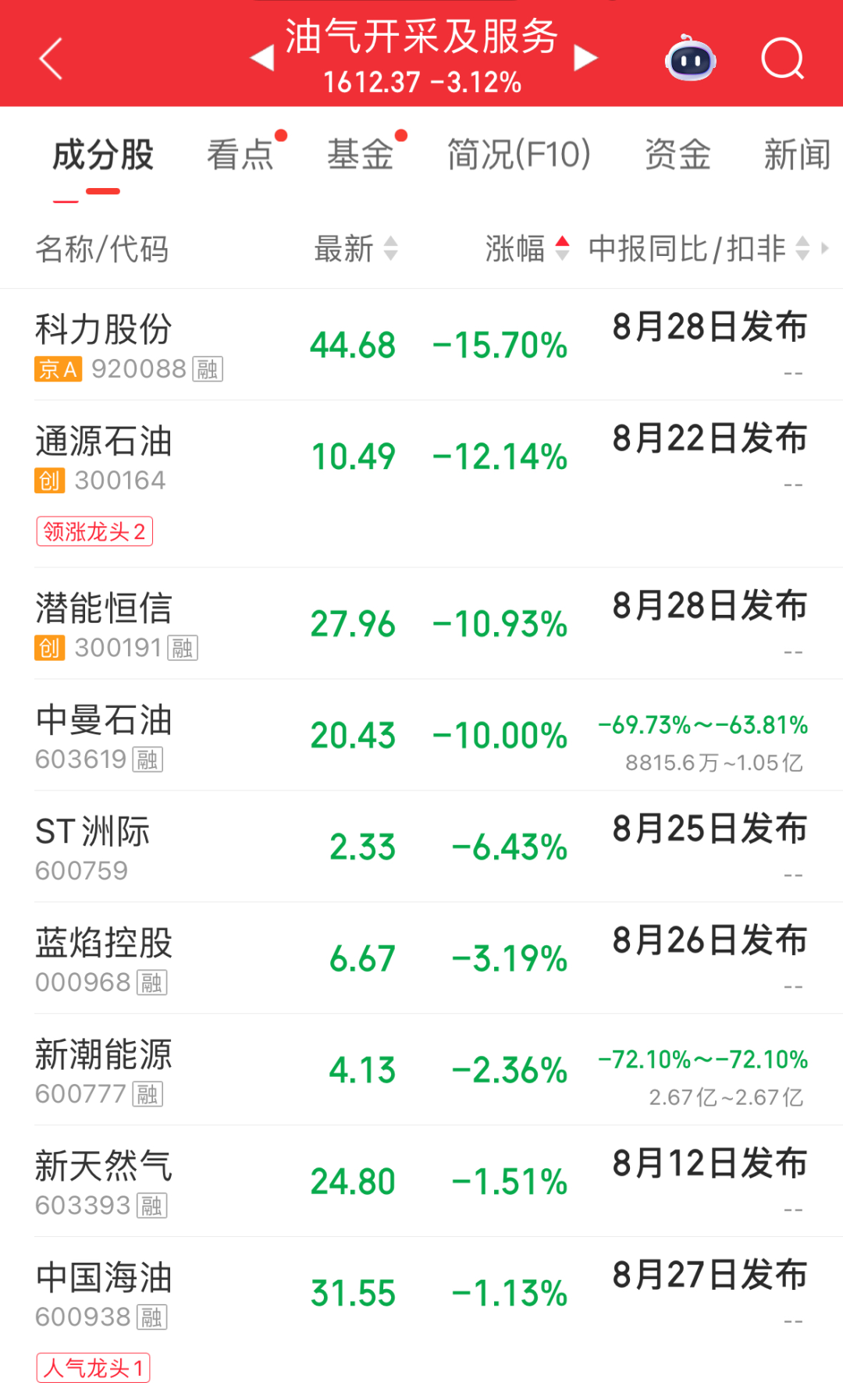843x1400 pixels.
Task: Open the 简况(F10) tab
Action: tap(519, 155)
